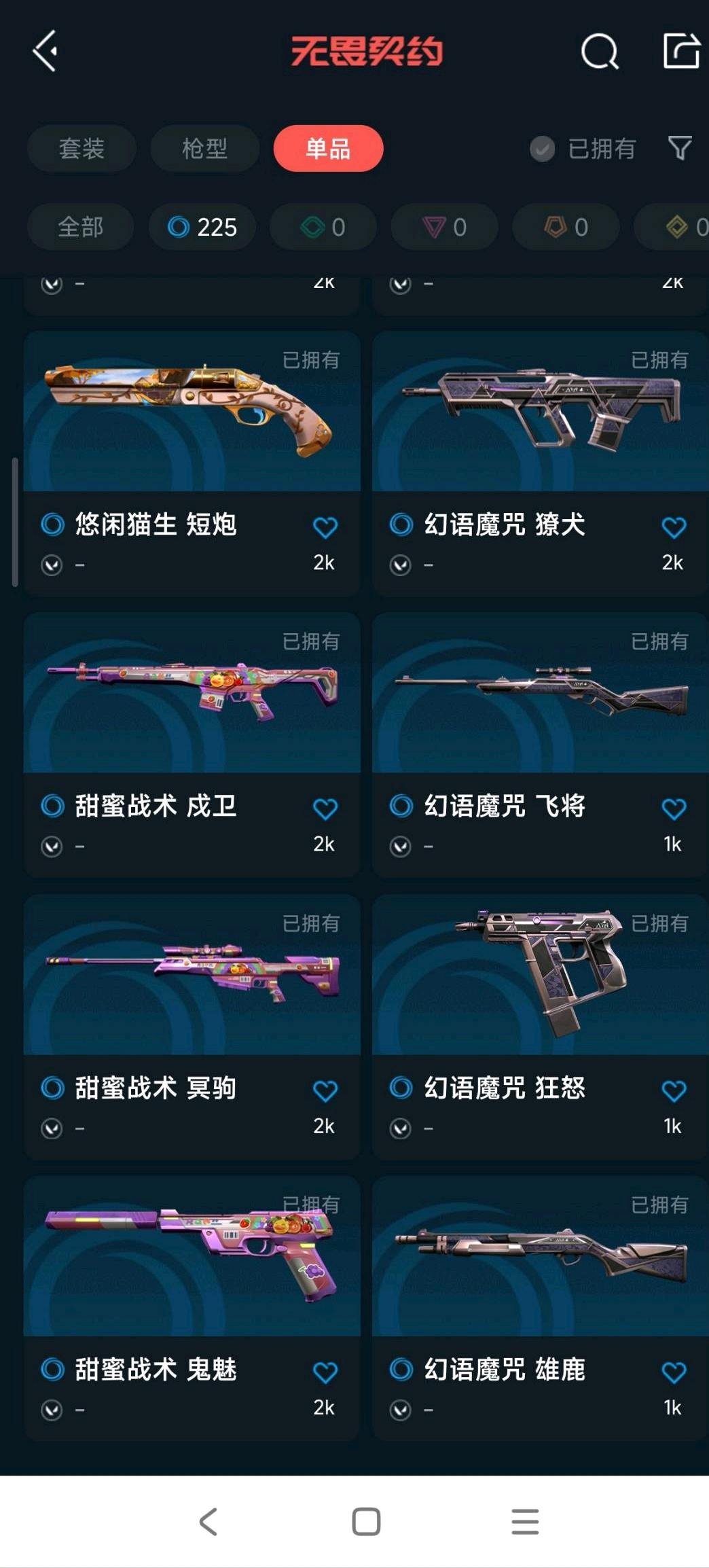The image size is (709, 1568).
Task: Favorite the 幻语魔咒 飞将 skin
Action: pyautogui.click(x=674, y=808)
